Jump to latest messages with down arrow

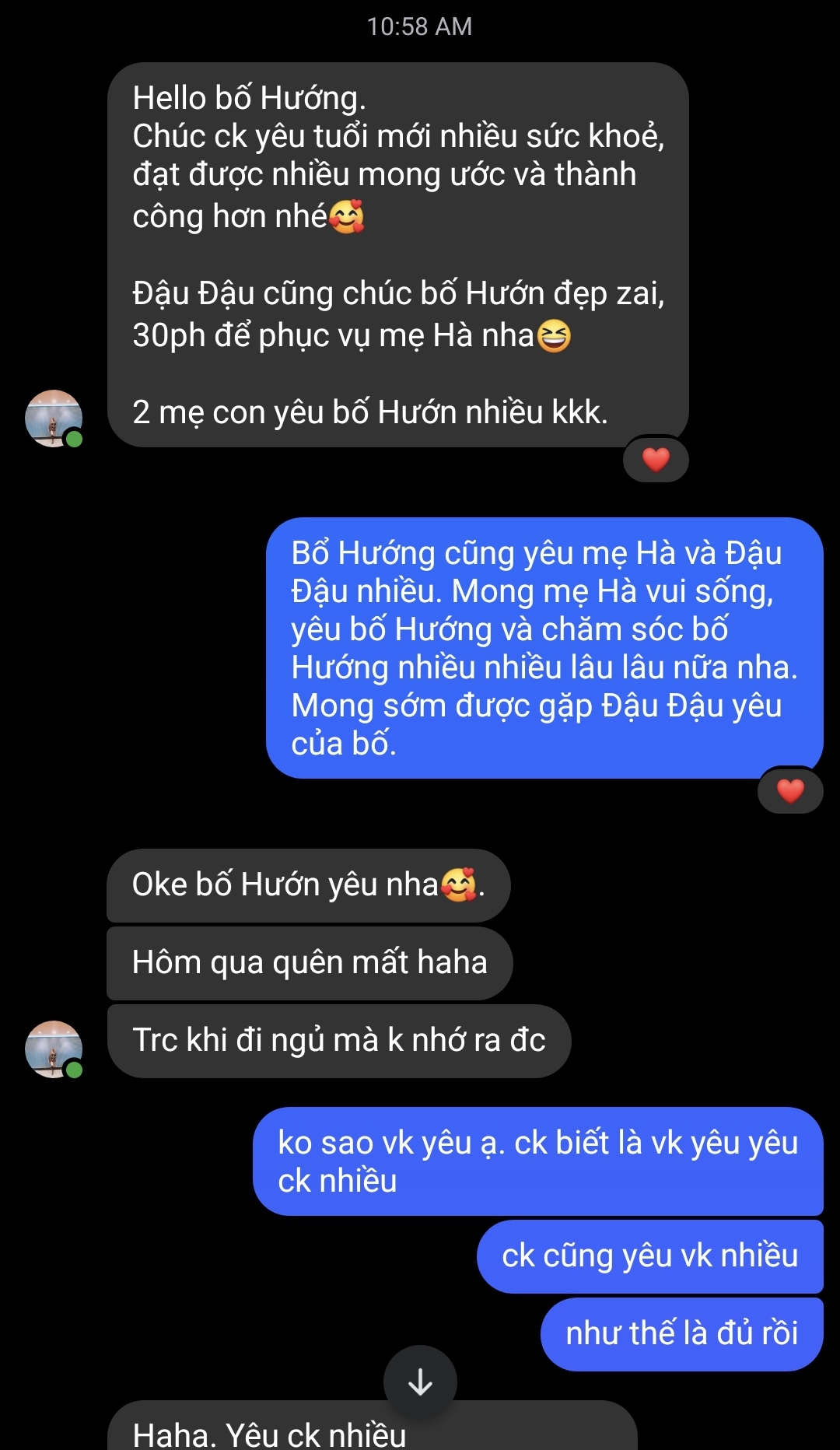click(x=420, y=1382)
